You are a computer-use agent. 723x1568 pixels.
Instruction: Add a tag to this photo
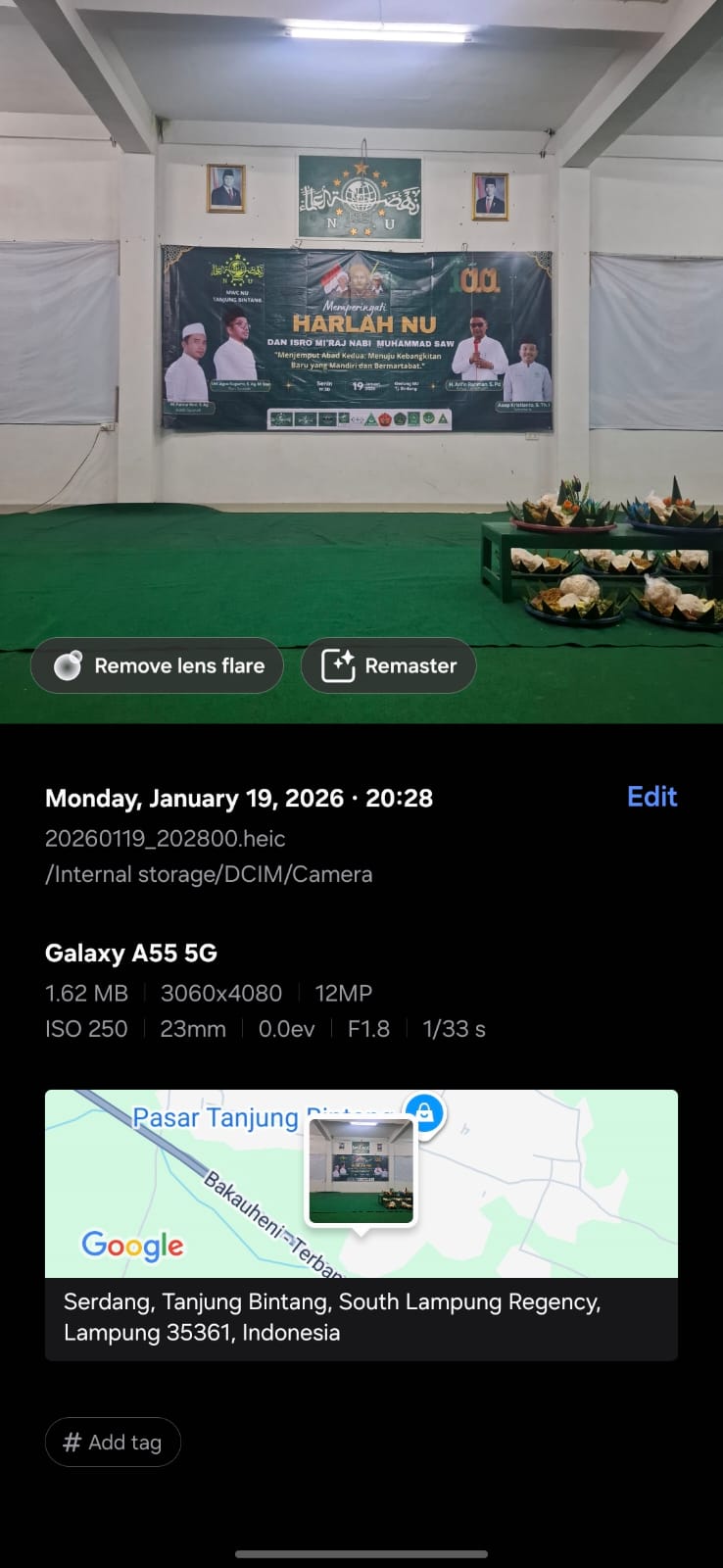[x=113, y=1442]
